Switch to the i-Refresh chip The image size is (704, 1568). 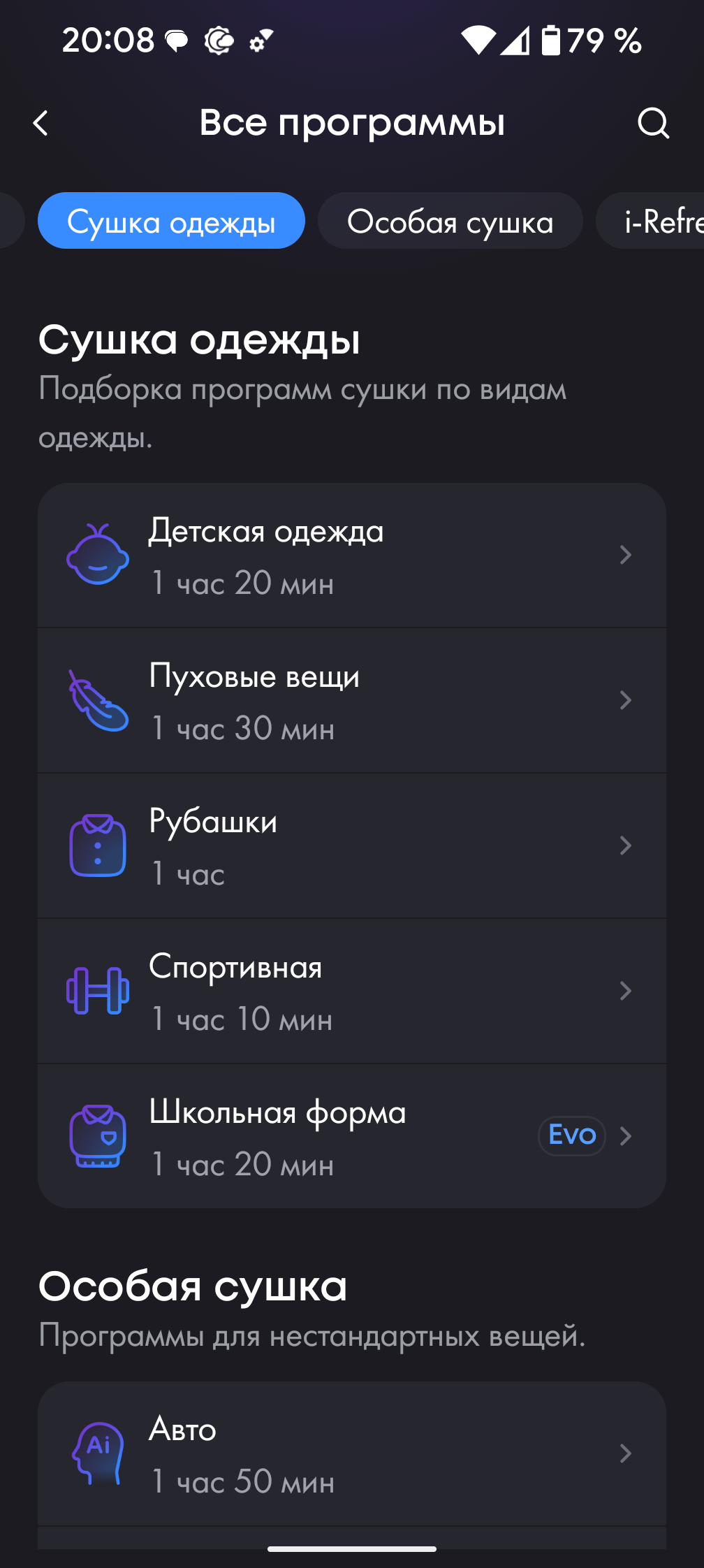[660, 221]
